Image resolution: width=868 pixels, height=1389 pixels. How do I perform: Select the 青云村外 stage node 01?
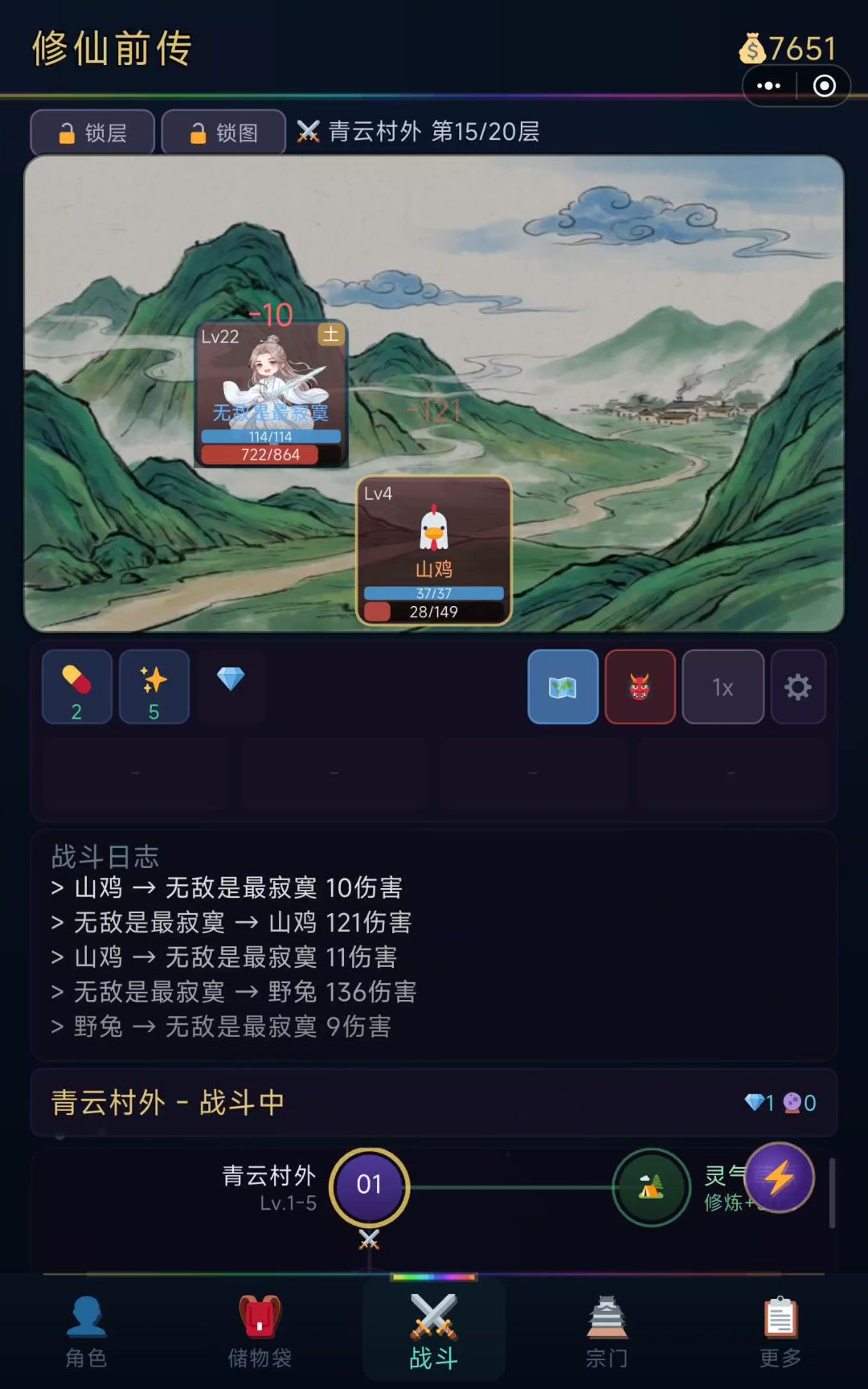369,1186
